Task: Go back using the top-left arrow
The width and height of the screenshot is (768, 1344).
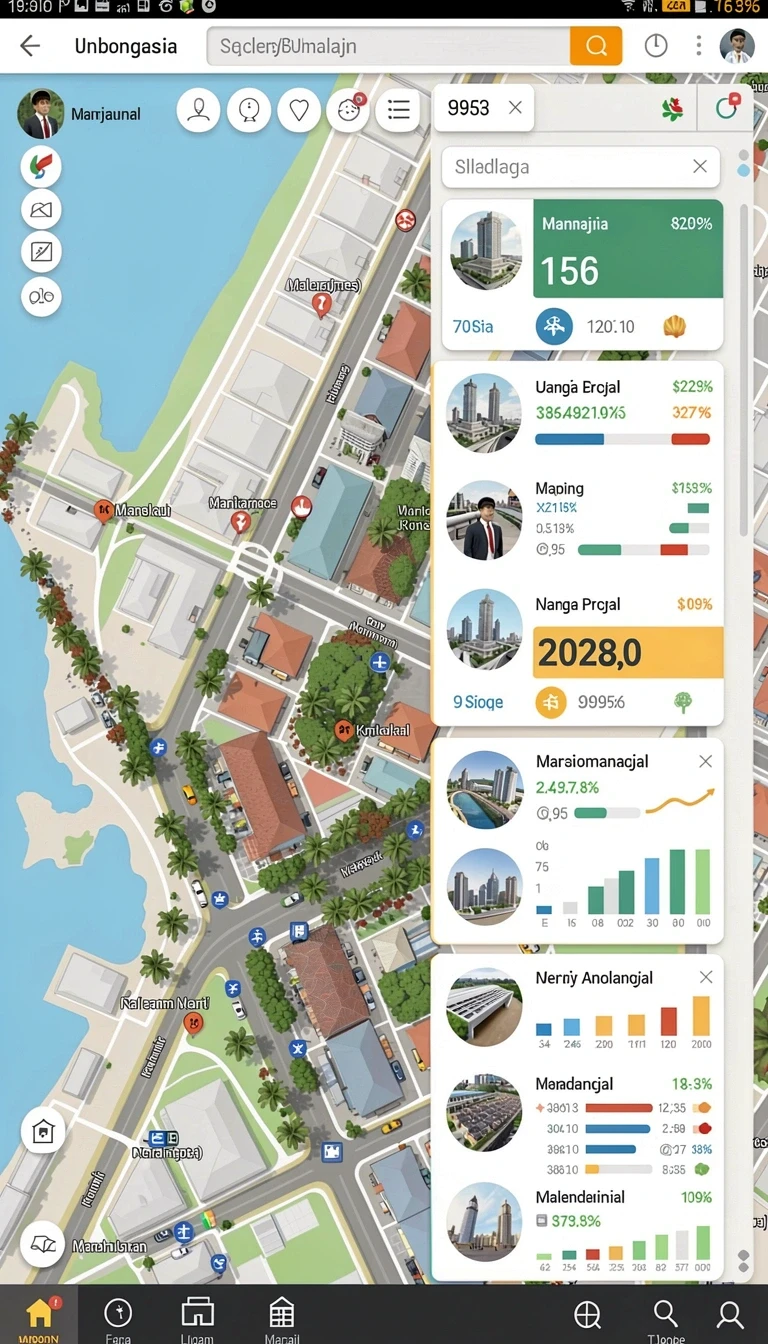Action: click(30, 46)
